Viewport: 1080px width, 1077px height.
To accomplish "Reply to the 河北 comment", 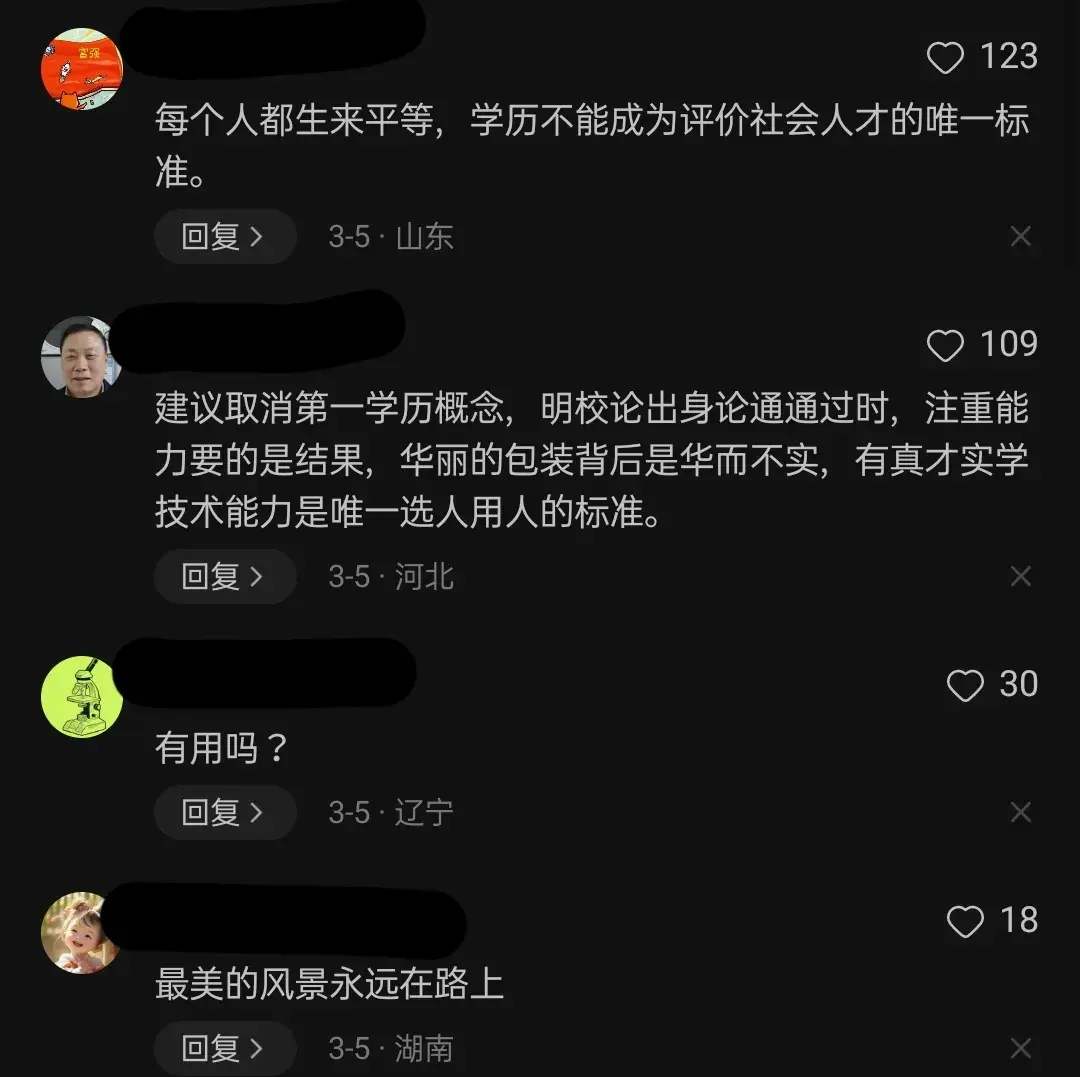I will pos(225,577).
